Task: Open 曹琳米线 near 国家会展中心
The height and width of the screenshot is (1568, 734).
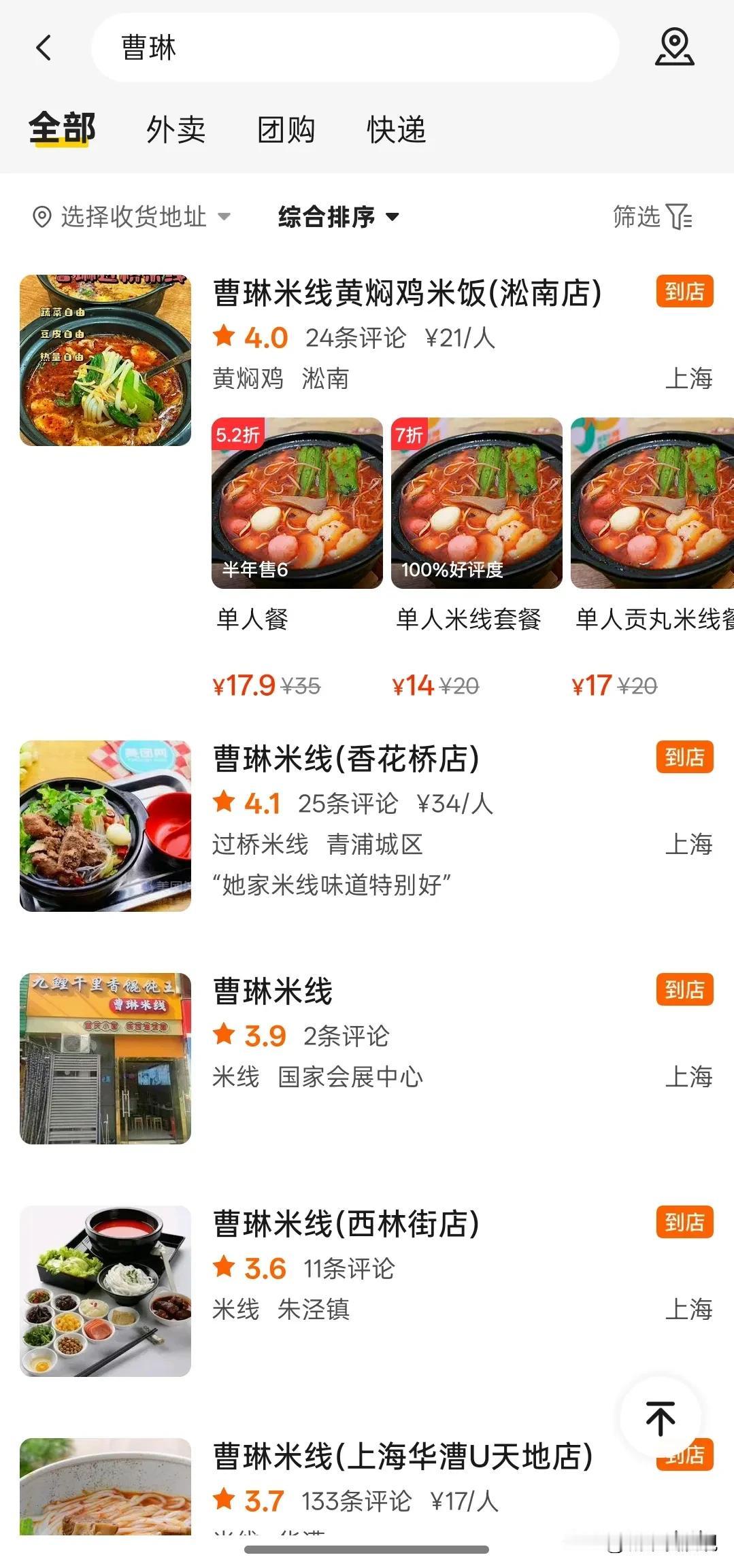Action: 273,991
